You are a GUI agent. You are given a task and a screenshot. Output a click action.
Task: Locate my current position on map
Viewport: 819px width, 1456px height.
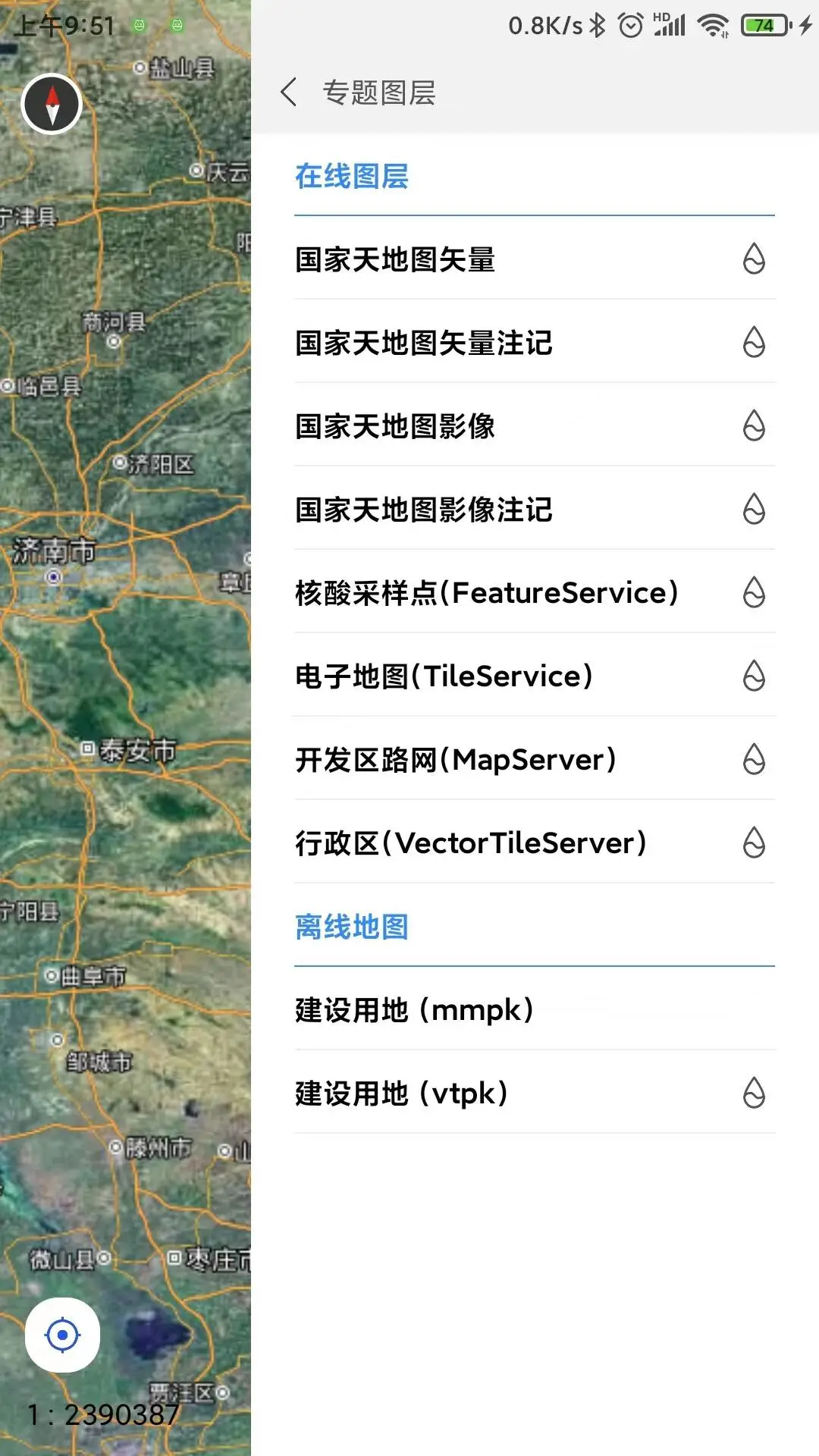click(62, 1335)
